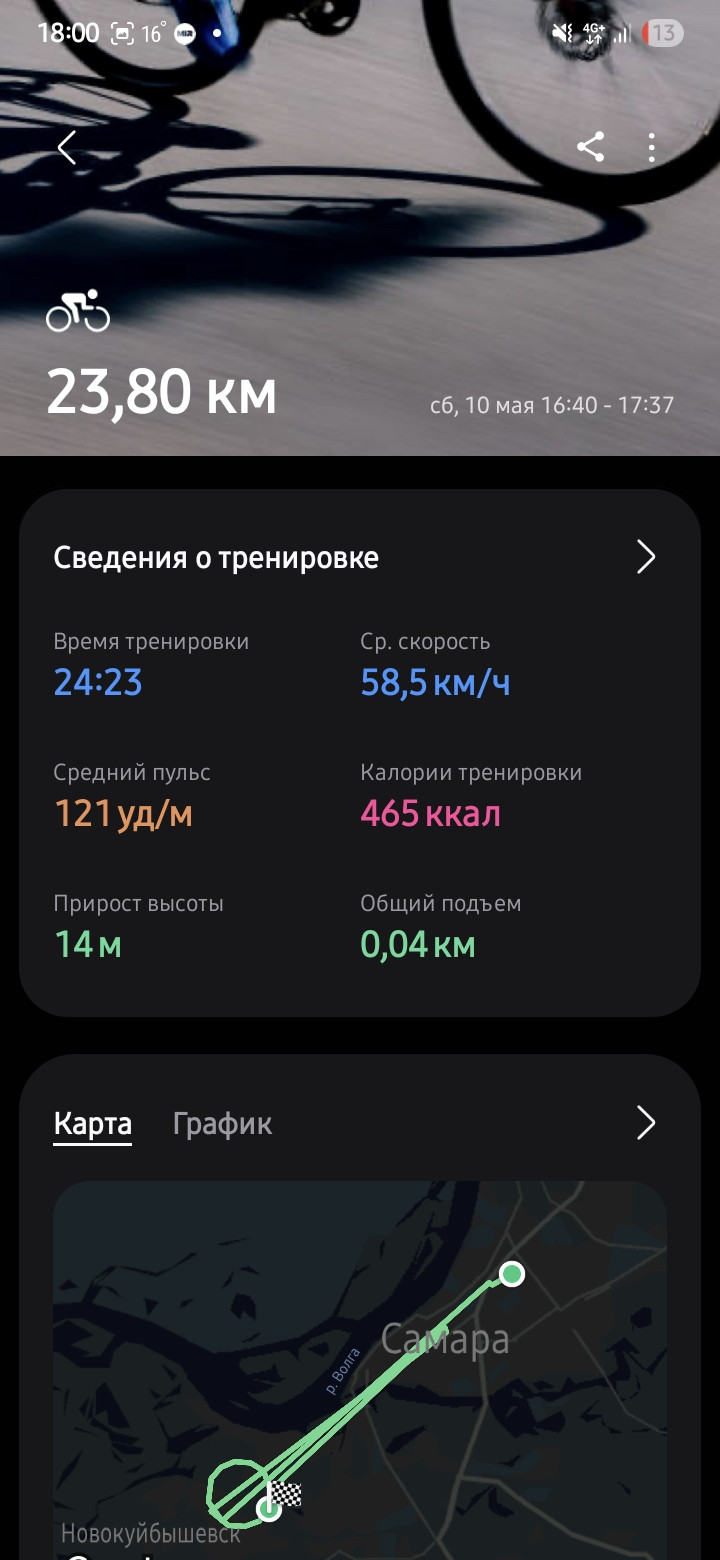
Task: Expand the map section with its chevron
Action: pyautogui.click(x=646, y=1123)
